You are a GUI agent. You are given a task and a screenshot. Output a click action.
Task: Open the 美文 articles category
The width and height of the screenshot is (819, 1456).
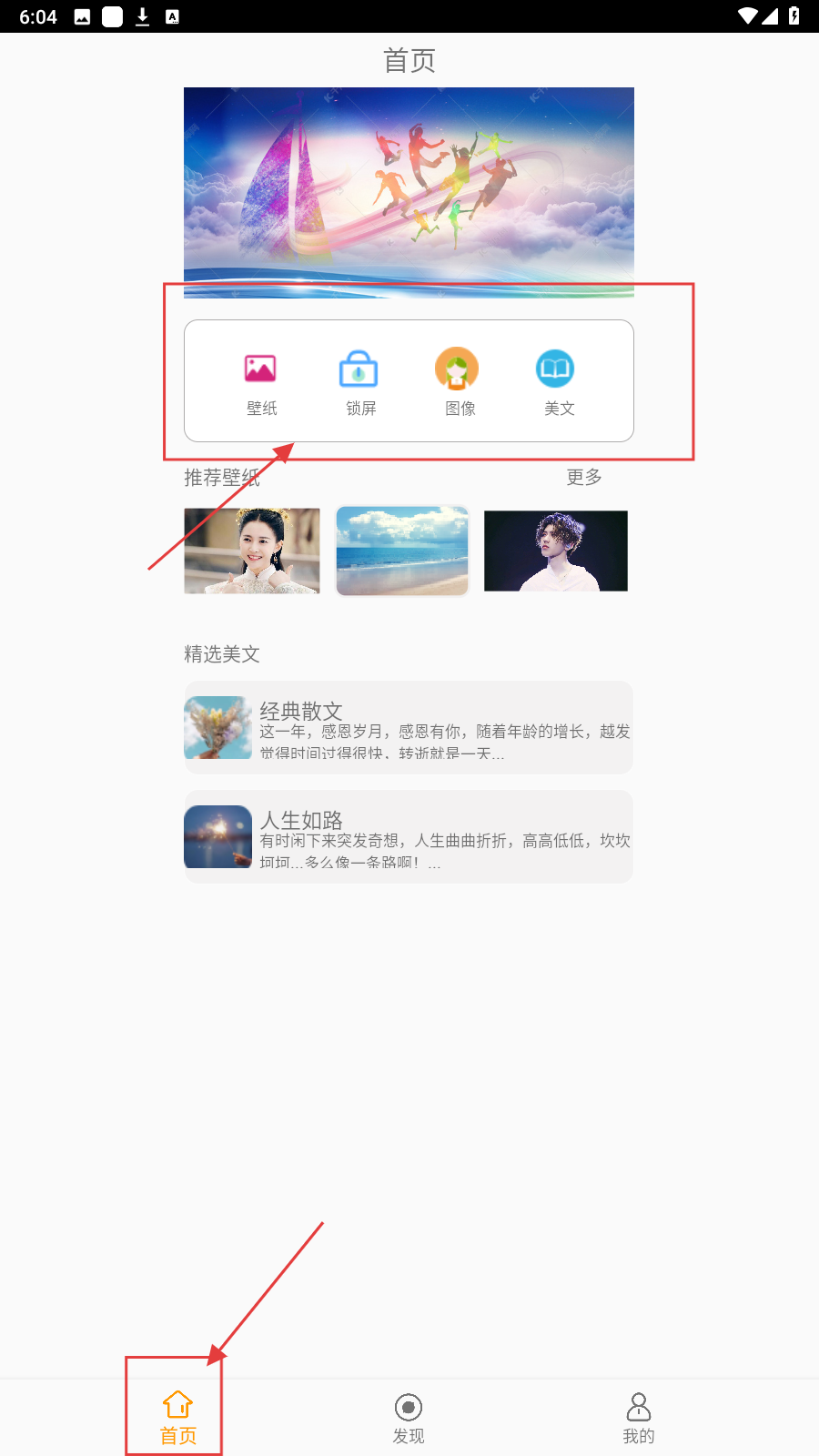pyautogui.click(x=557, y=382)
